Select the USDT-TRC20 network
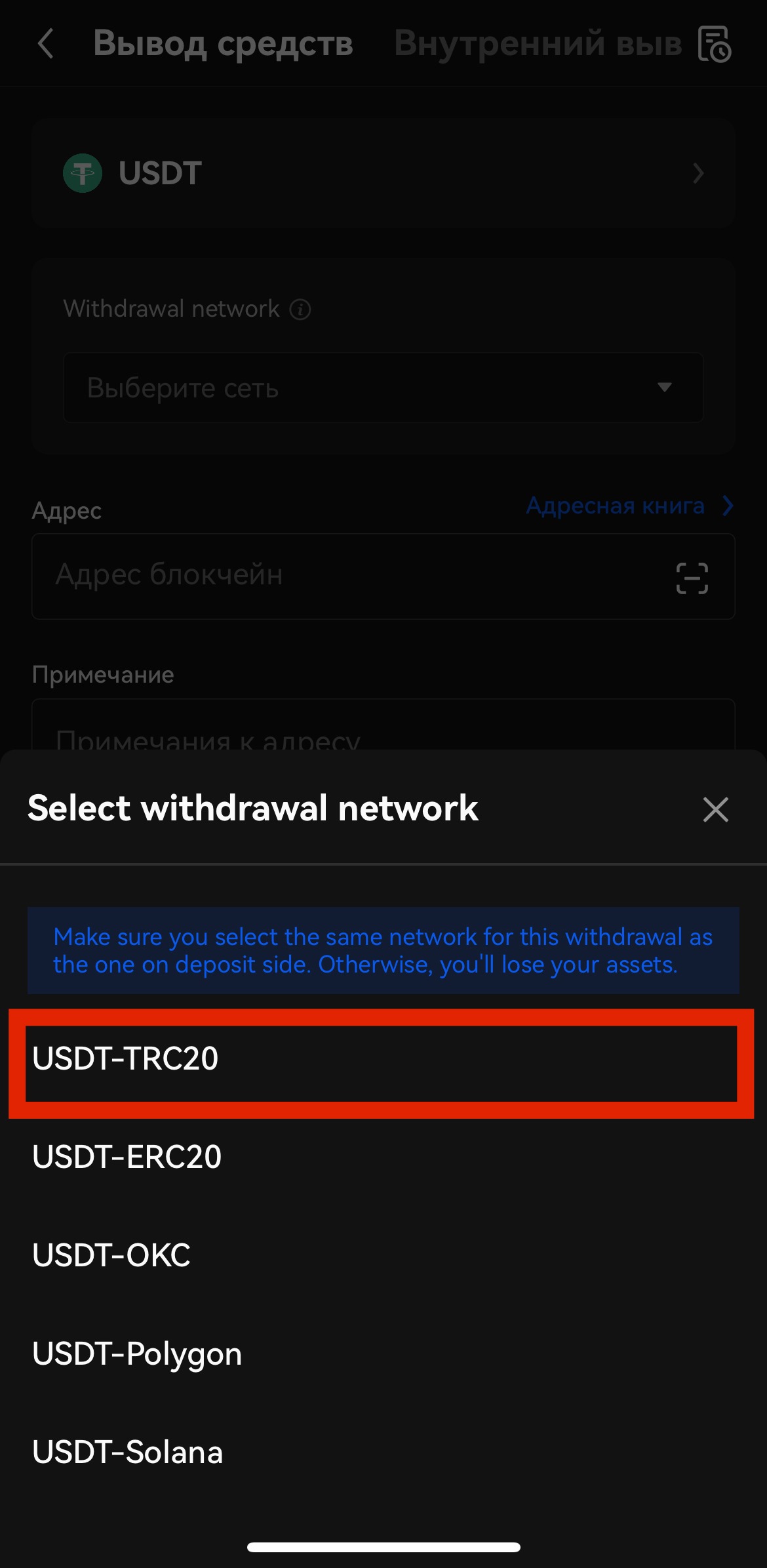The width and height of the screenshot is (767, 1568). click(125, 1059)
